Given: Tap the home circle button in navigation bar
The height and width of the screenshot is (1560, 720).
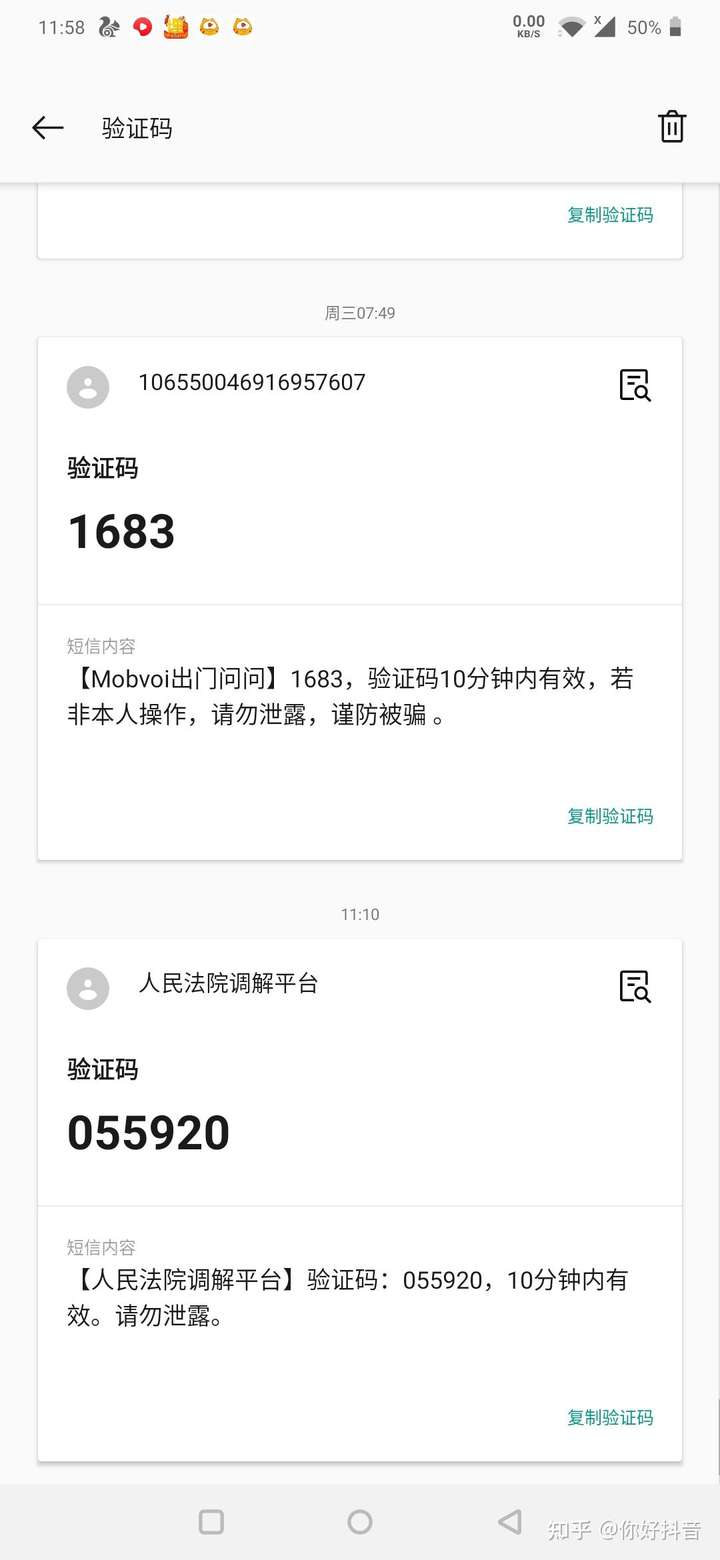Looking at the screenshot, I should point(360,1521).
